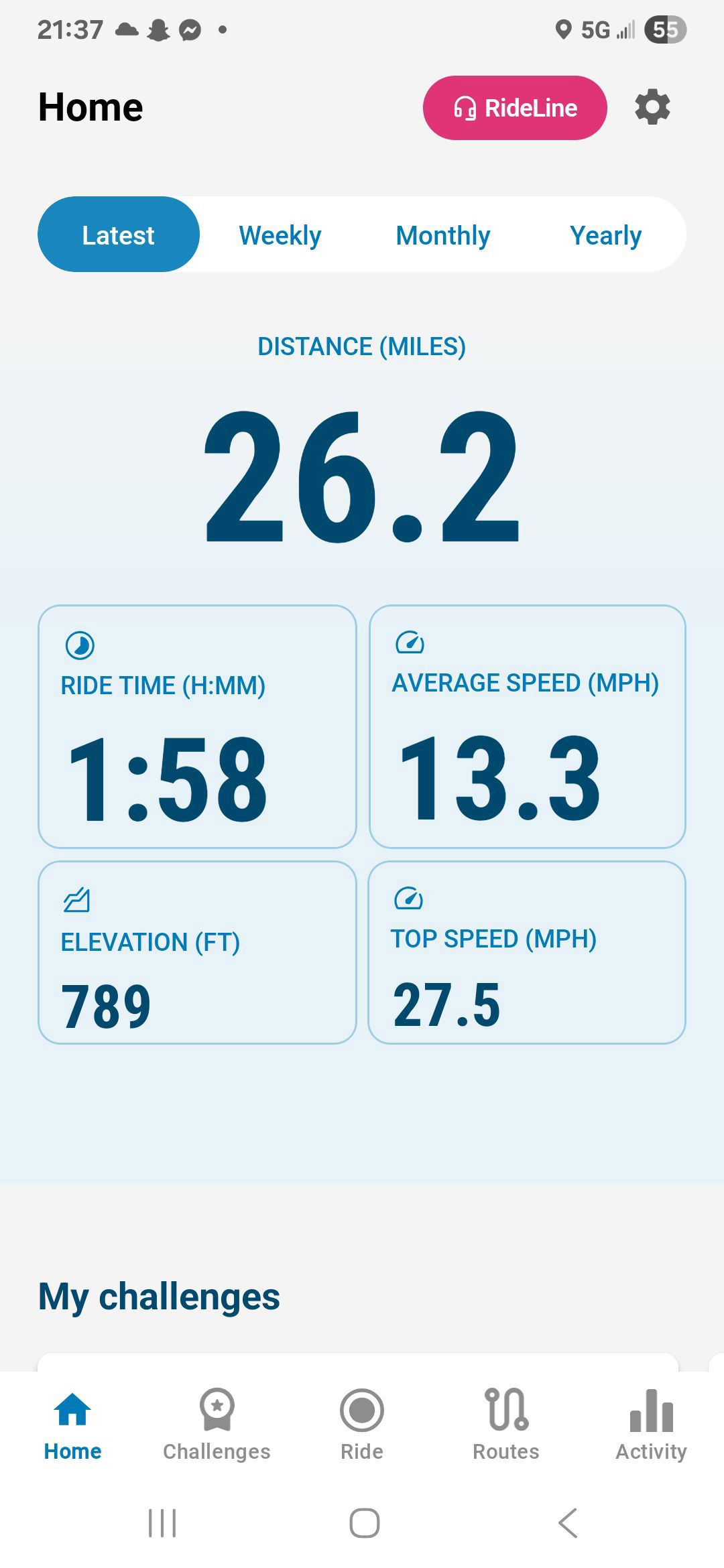
Task: Open recent apps from navigation bar
Action: click(162, 1523)
